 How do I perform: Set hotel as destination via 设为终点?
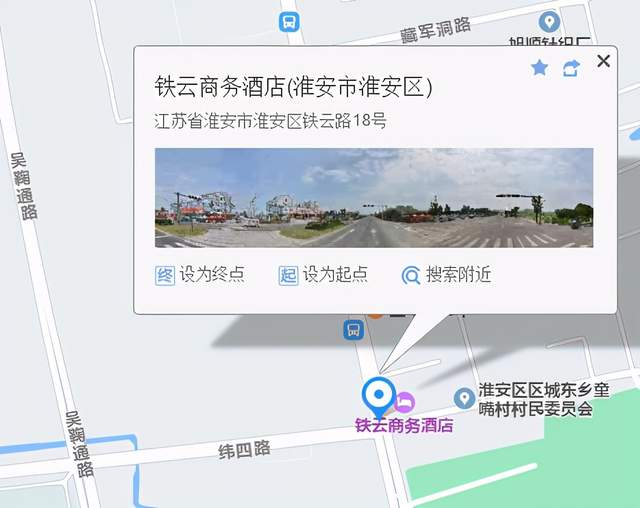(x=200, y=275)
